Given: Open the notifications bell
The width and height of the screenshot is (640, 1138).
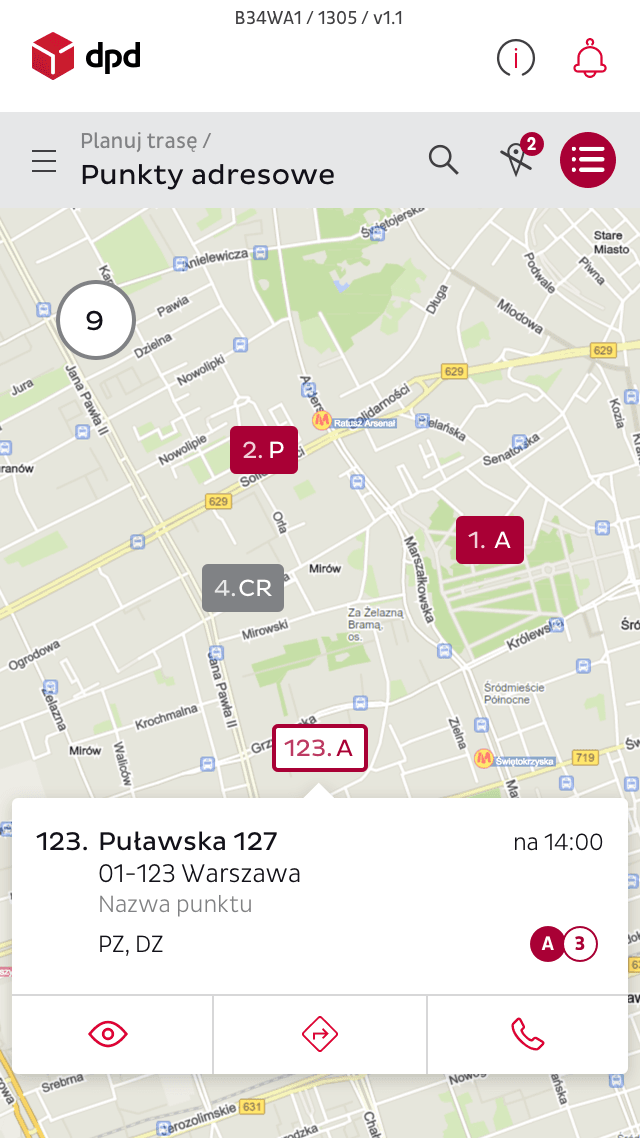Looking at the screenshot, I should (x=590, y=57).
